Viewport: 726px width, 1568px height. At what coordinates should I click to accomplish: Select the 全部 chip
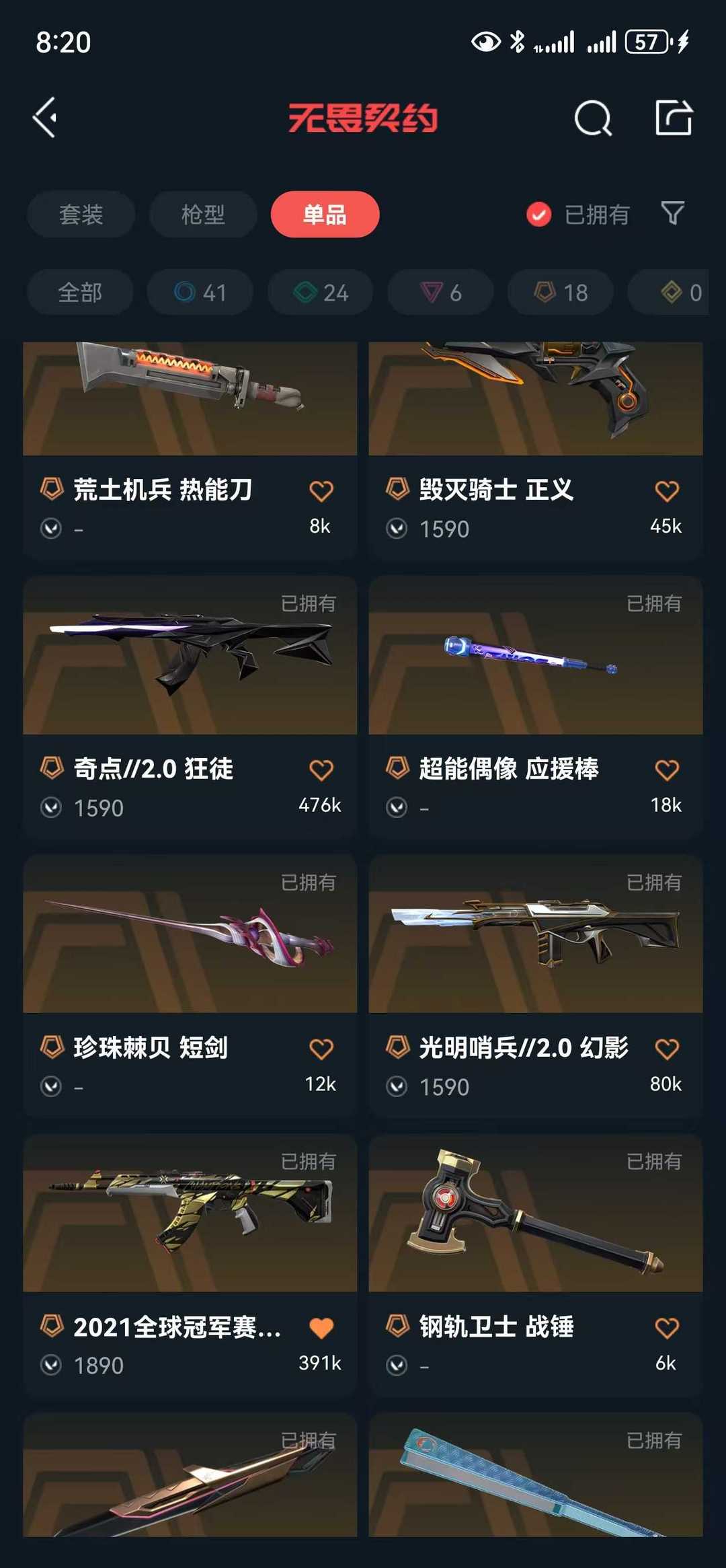[80, 293]
